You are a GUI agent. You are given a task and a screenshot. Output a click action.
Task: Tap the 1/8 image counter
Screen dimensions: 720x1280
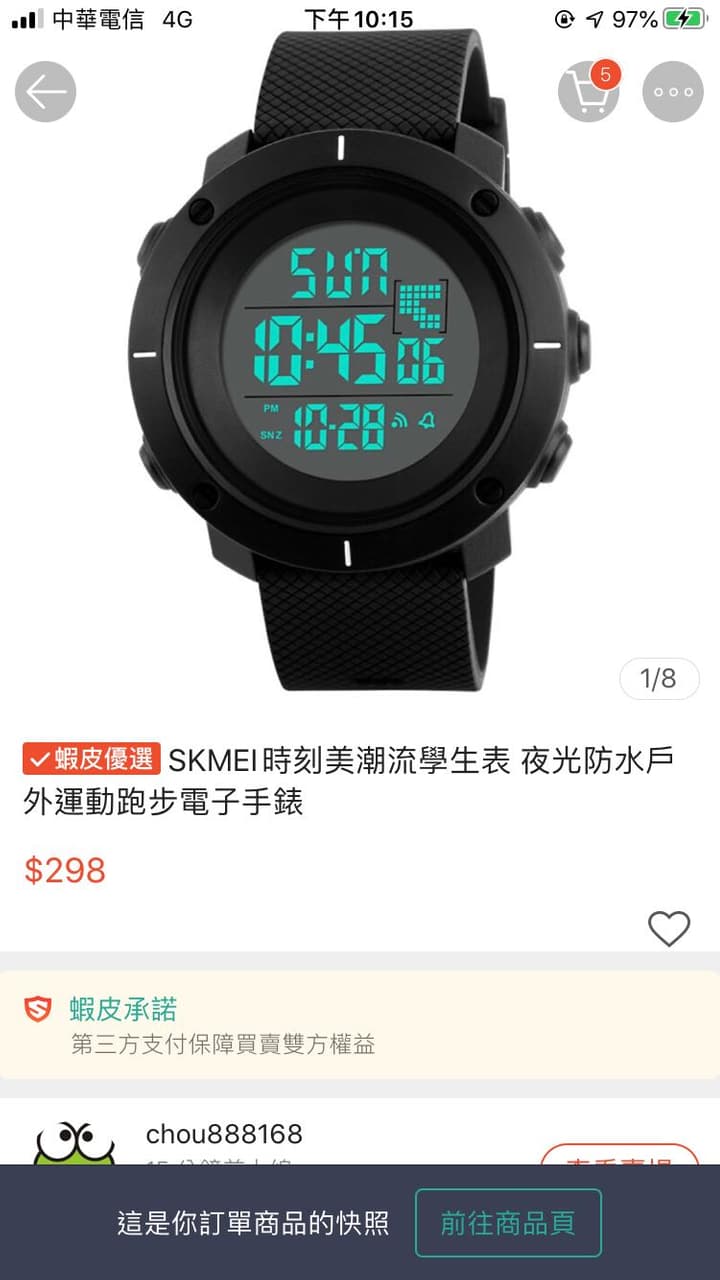(x=658, y=678)
